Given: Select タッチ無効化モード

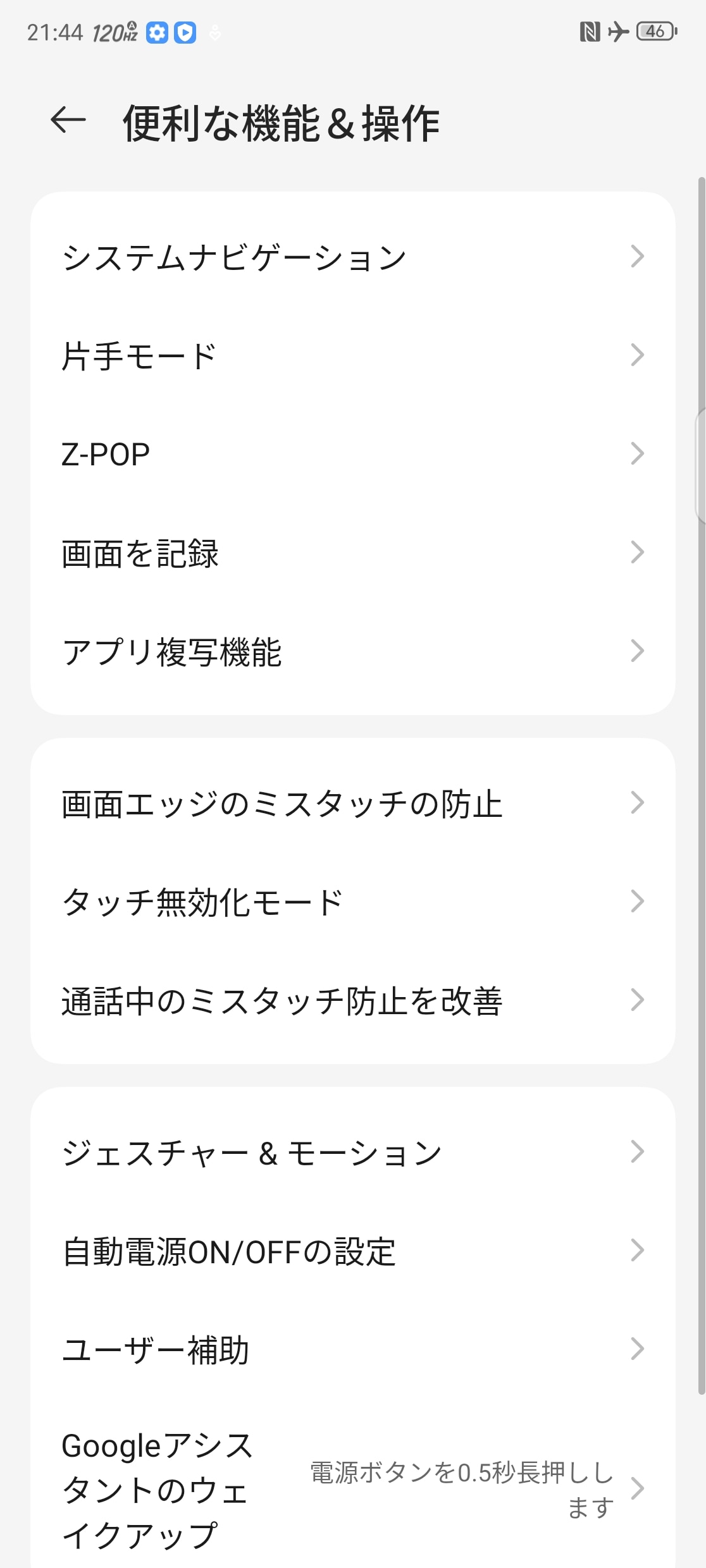Looking at the screenshot, I should [x=352, y=902].
